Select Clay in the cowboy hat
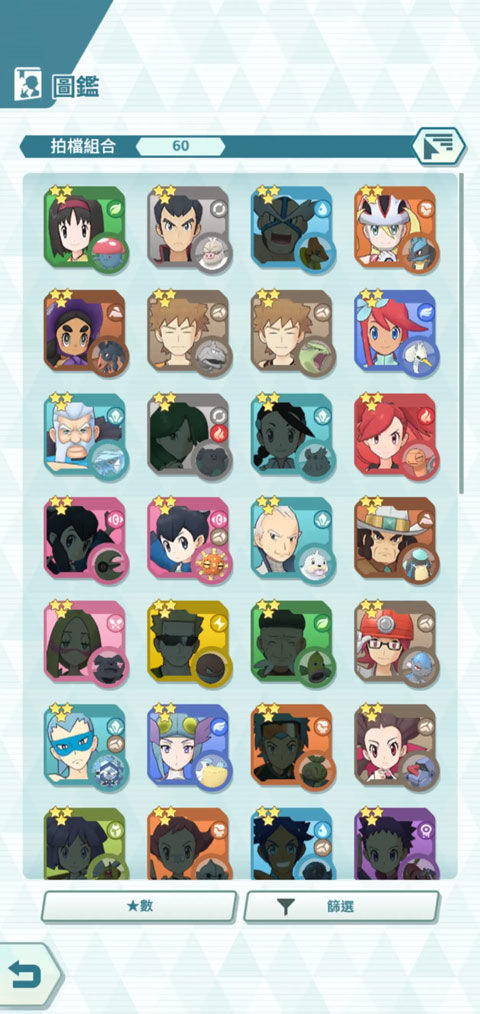 397,537
